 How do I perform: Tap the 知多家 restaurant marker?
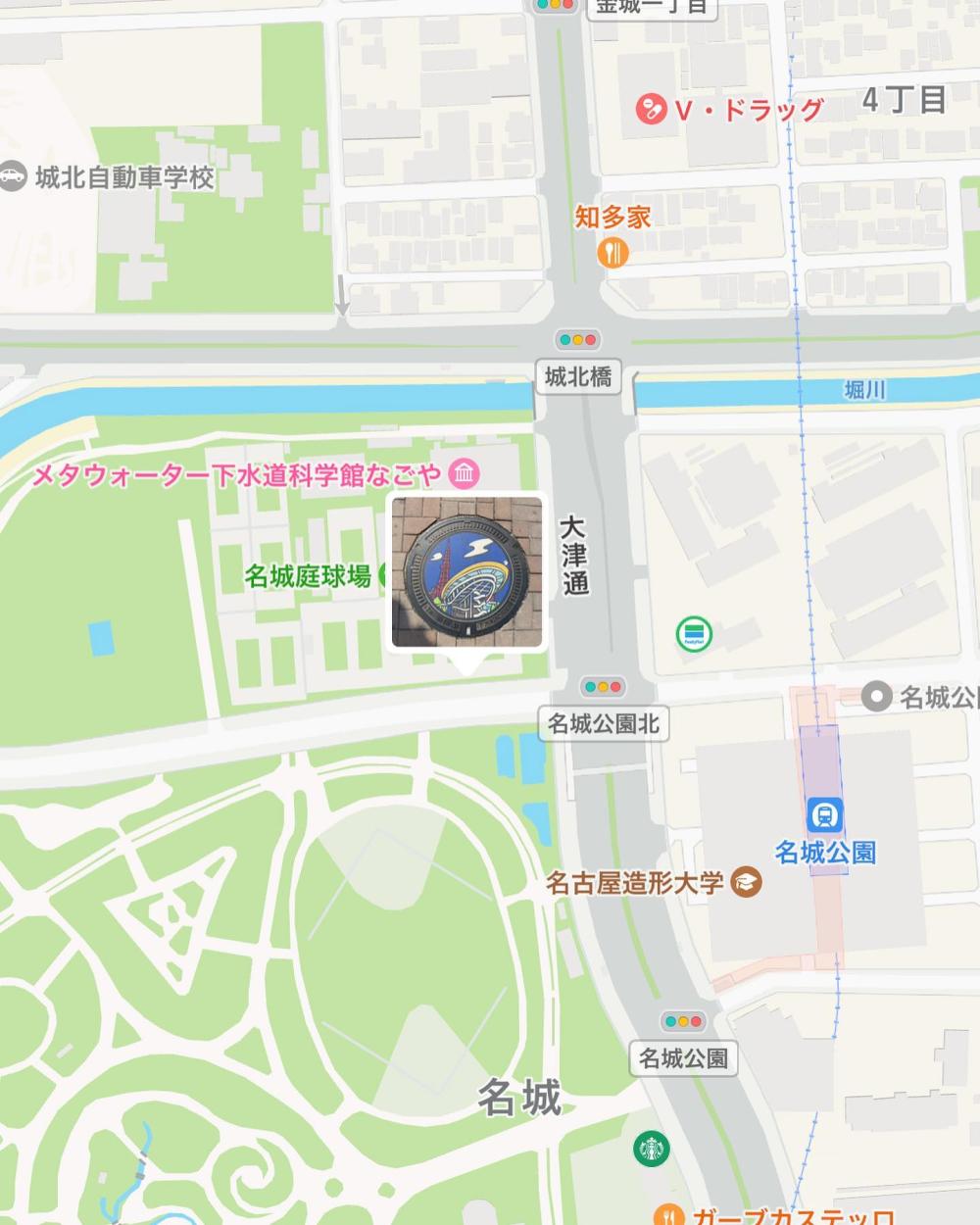click(x=613, y=253)
